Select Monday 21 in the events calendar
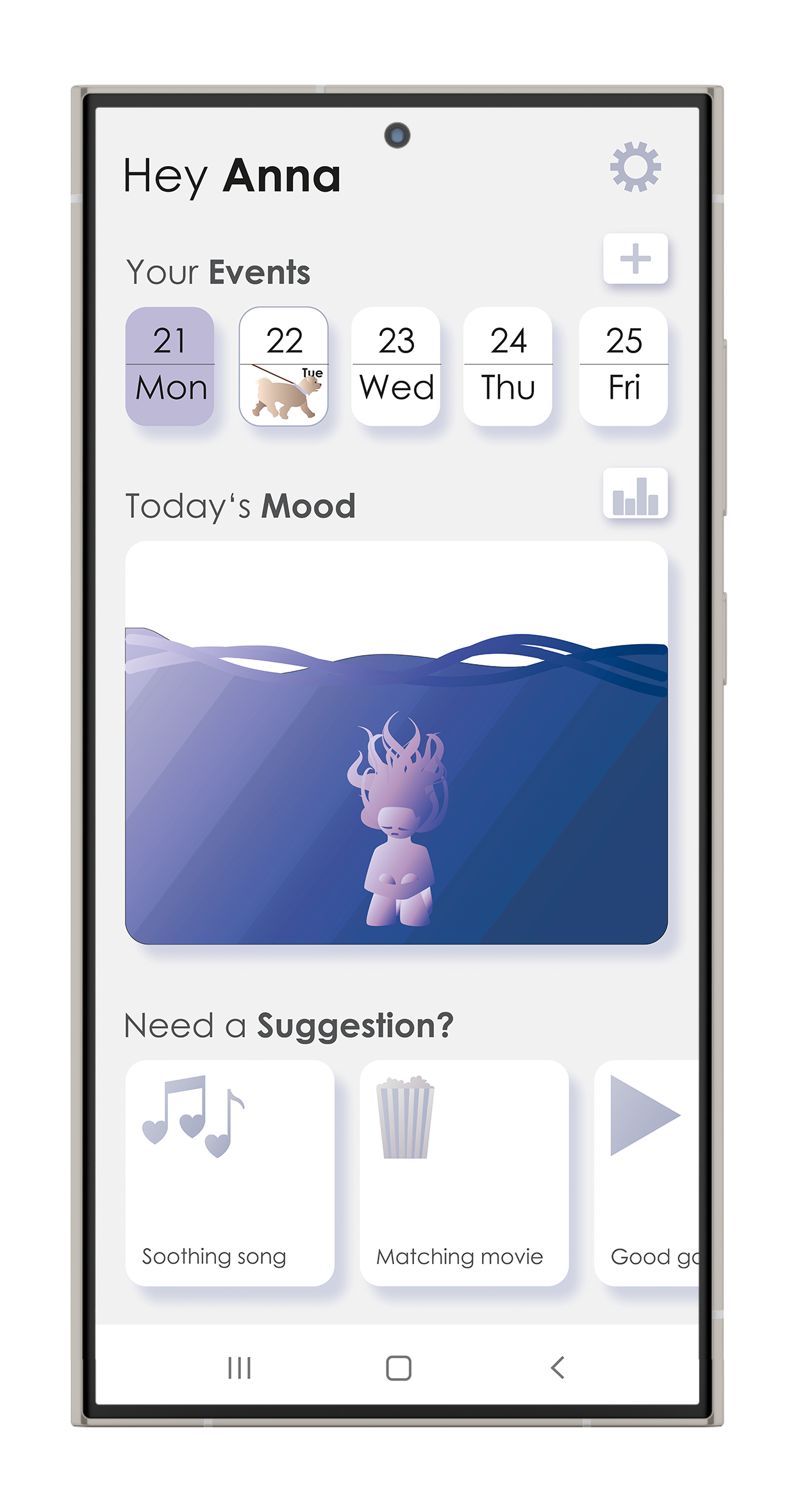The height and width of the screenshot is (1512, 798). coord(170,366)
